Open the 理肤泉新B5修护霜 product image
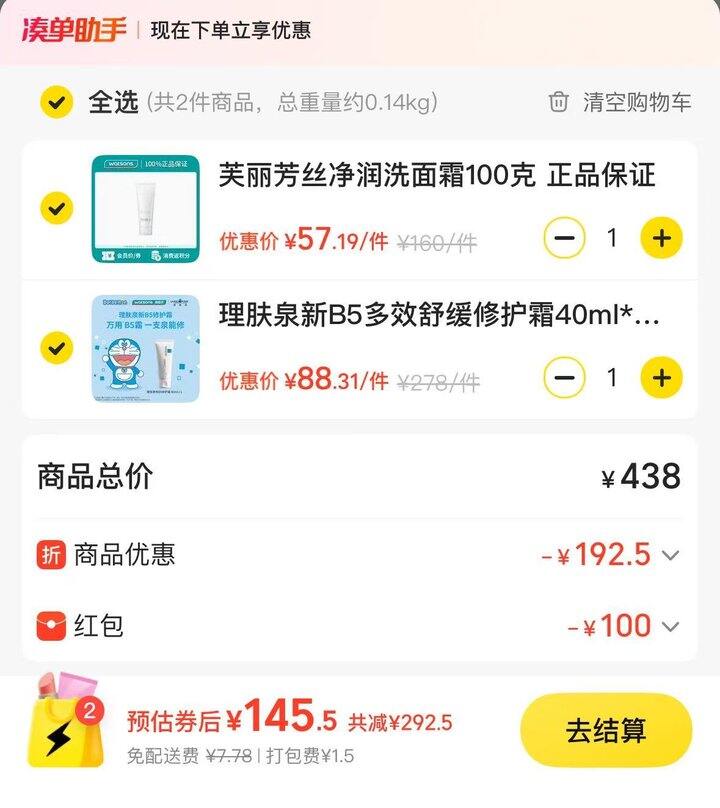 tap(145, 349)
